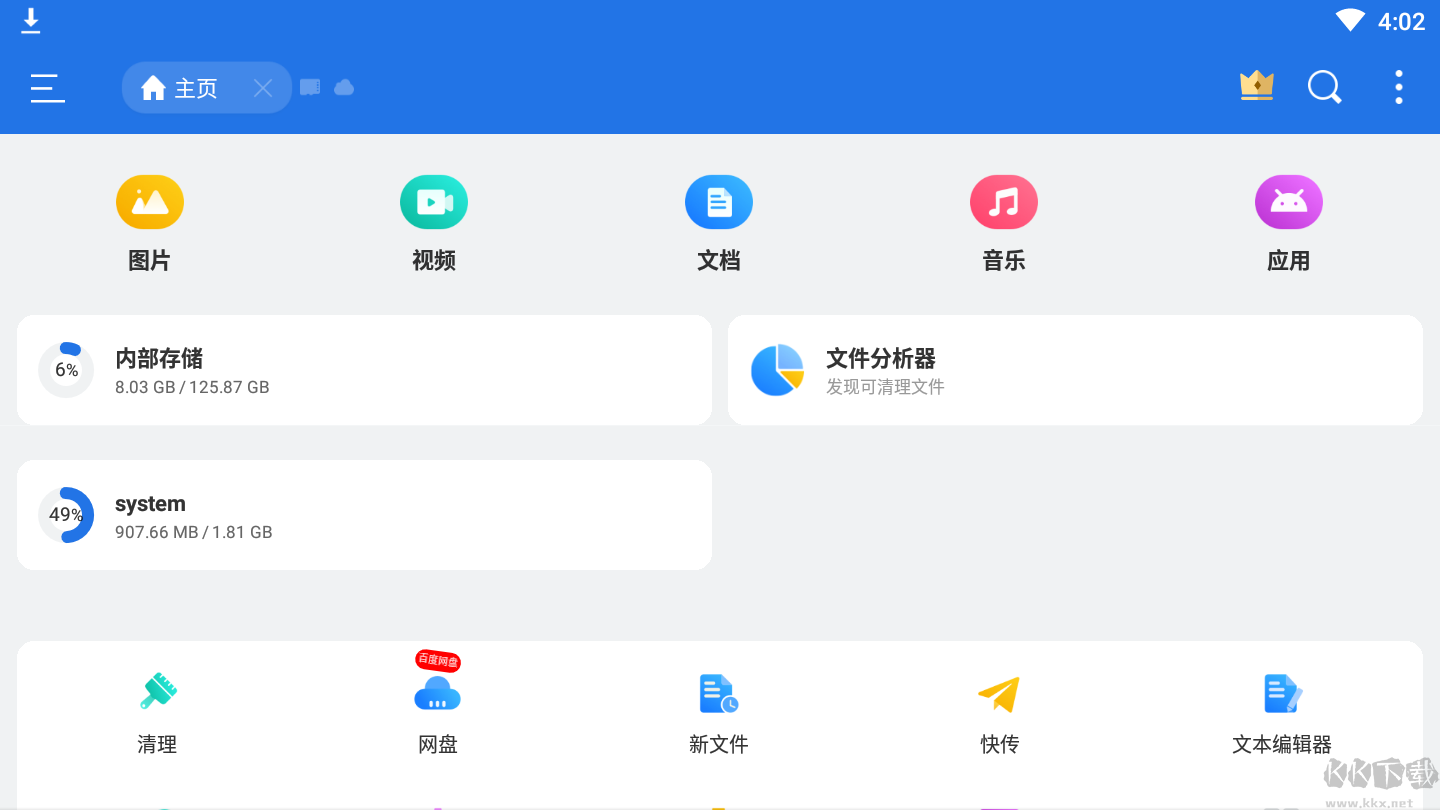
Task: Open file search
Action: tap(1324, 88)
